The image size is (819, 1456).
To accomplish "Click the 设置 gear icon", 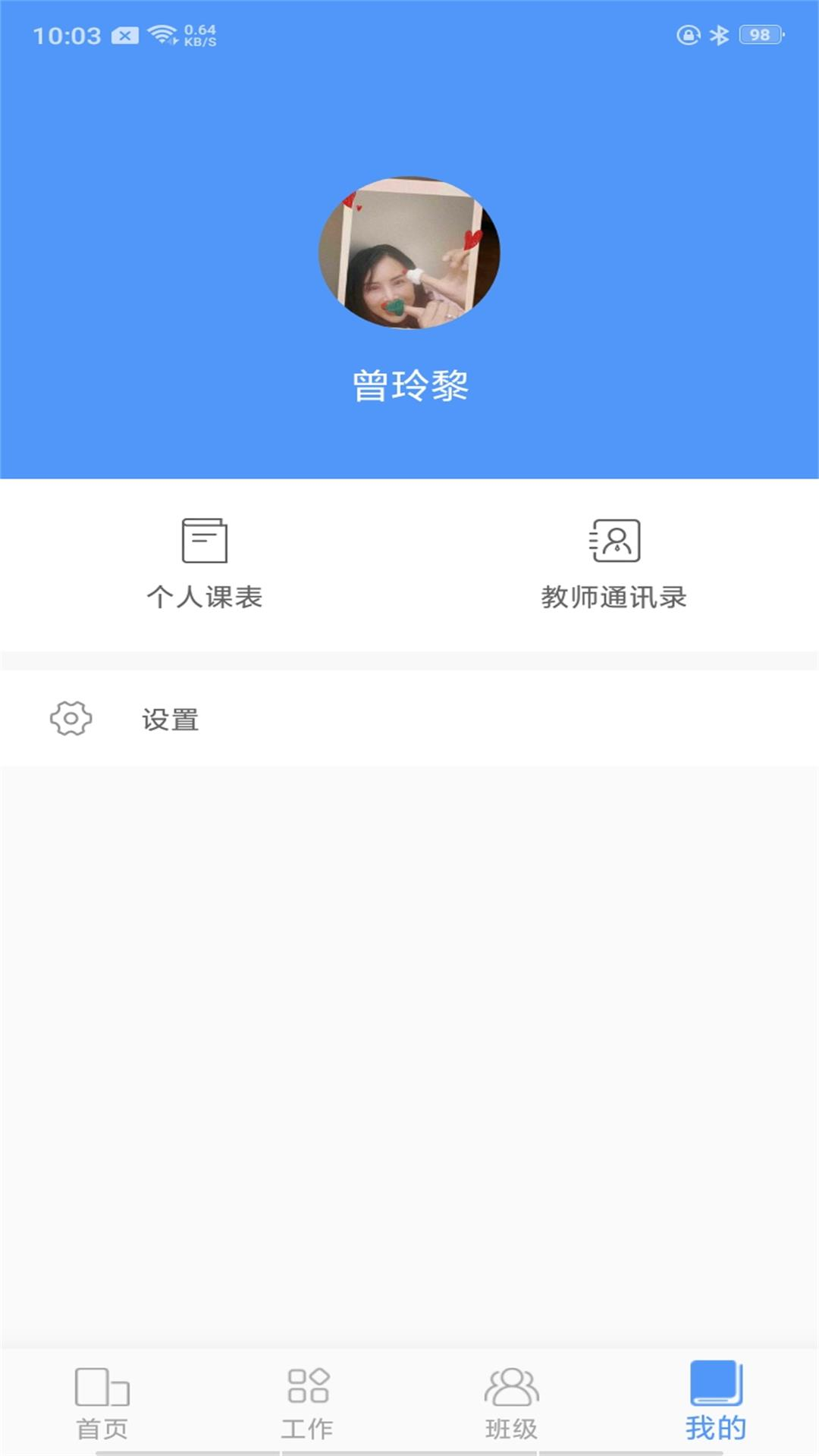I will point(68,720).
